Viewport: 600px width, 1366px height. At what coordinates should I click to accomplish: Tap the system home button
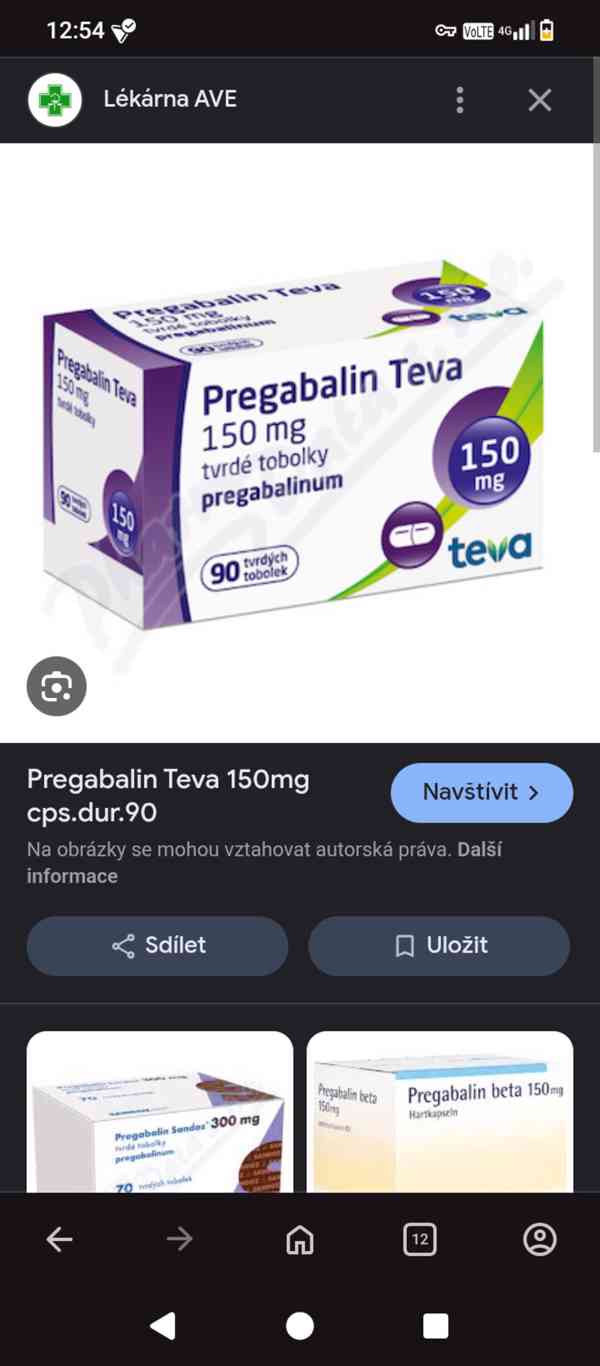(x=300, y=1326)
